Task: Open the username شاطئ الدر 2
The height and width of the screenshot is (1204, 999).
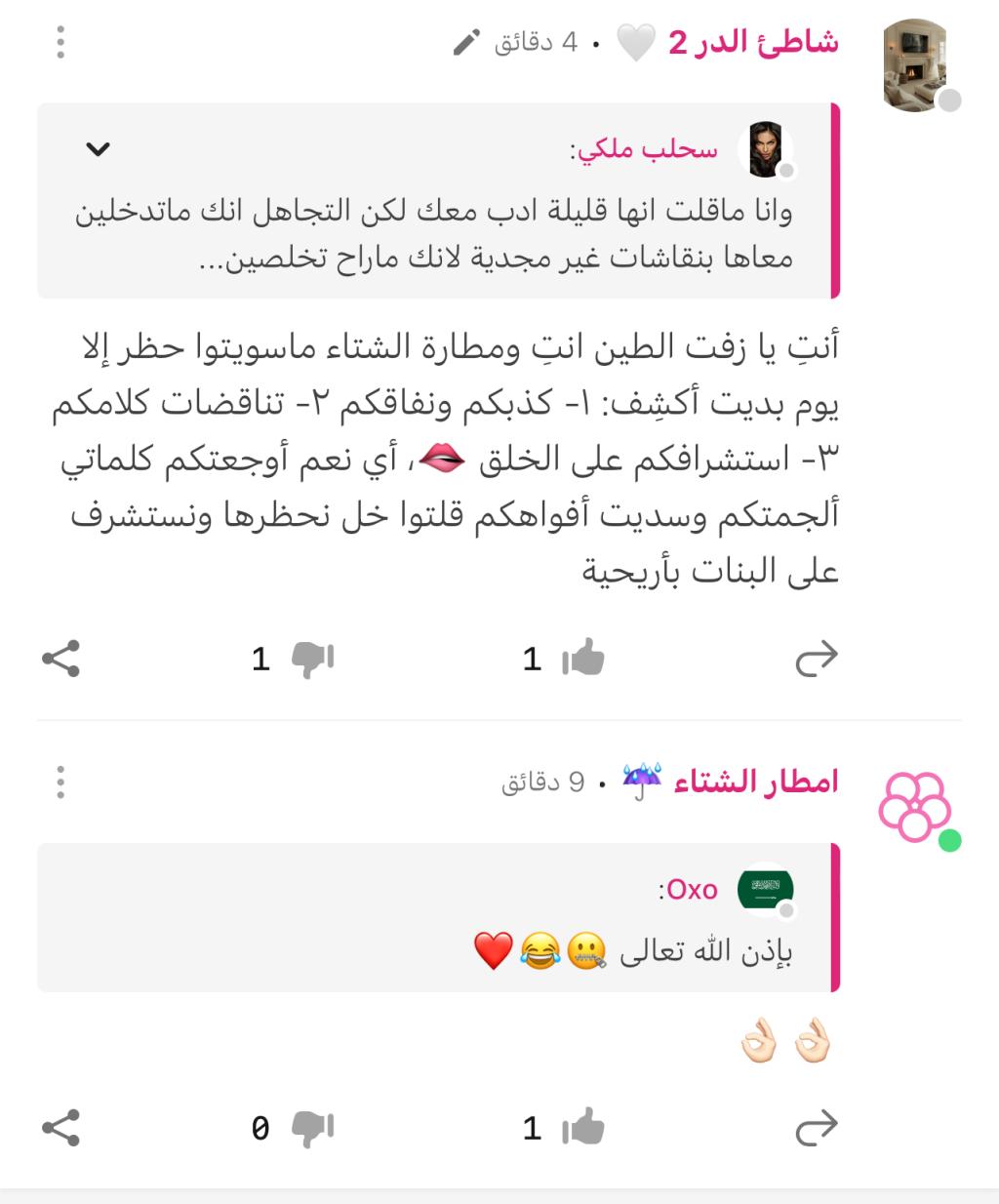Action: point(753,42)
